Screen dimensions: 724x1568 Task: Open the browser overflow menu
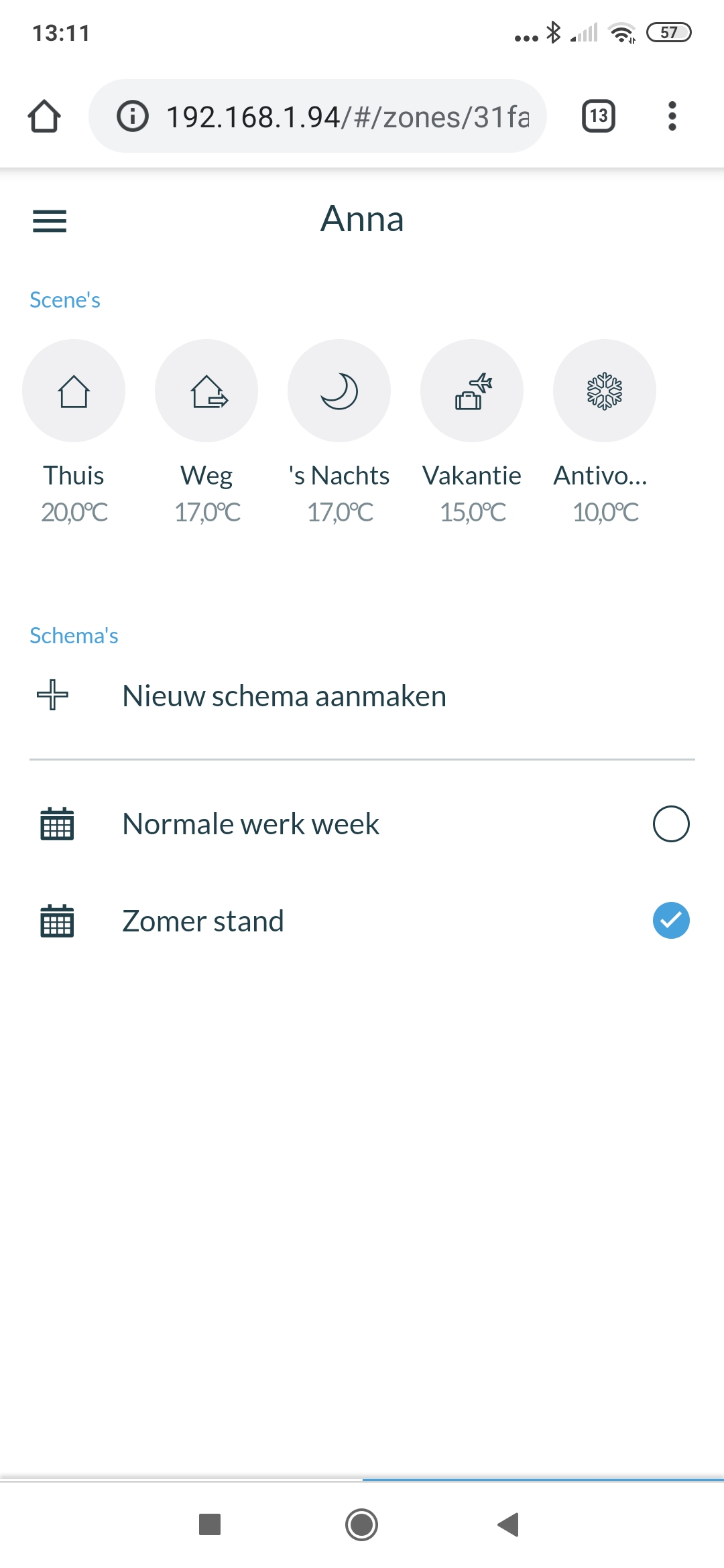pyautogui.click(x=672, y=117)
